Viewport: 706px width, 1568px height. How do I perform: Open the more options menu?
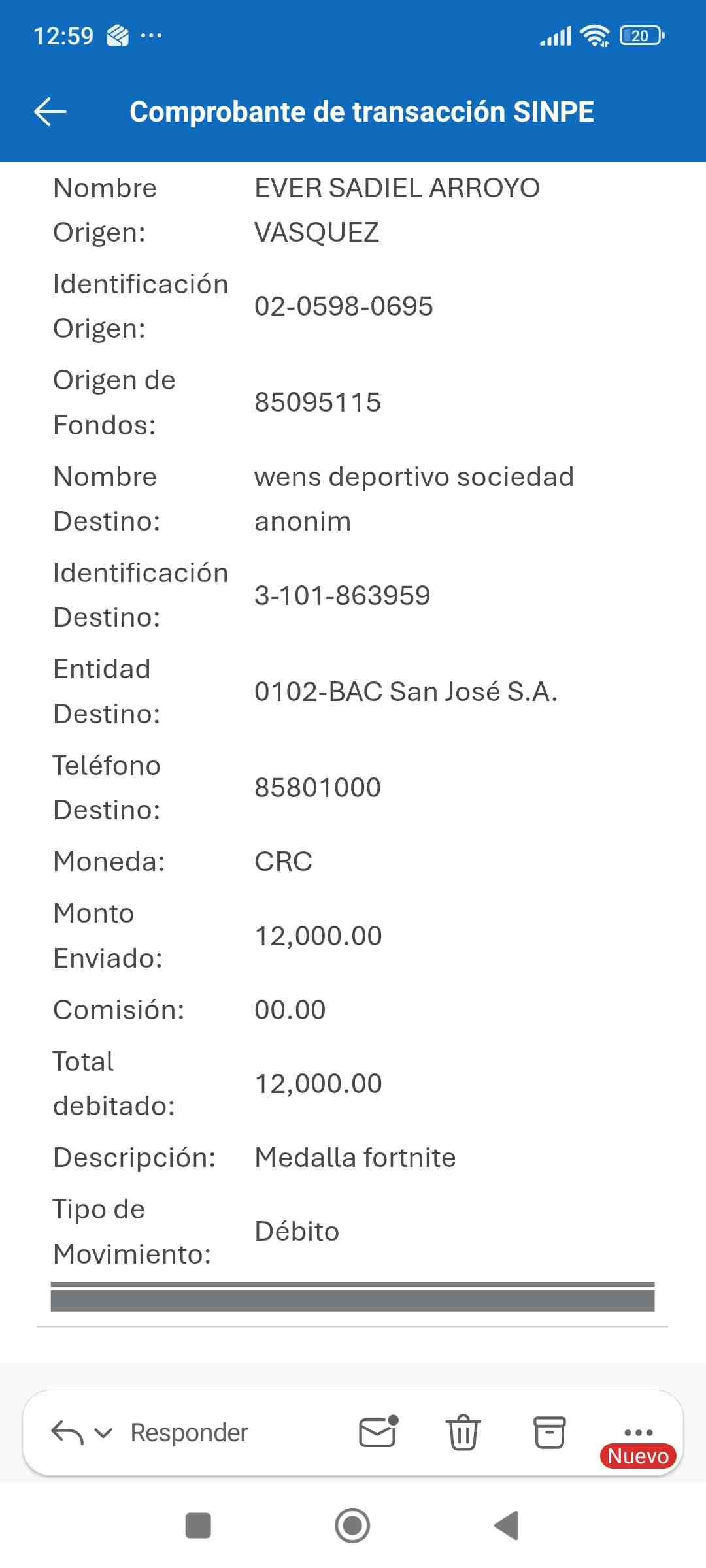coord(638,1432)
